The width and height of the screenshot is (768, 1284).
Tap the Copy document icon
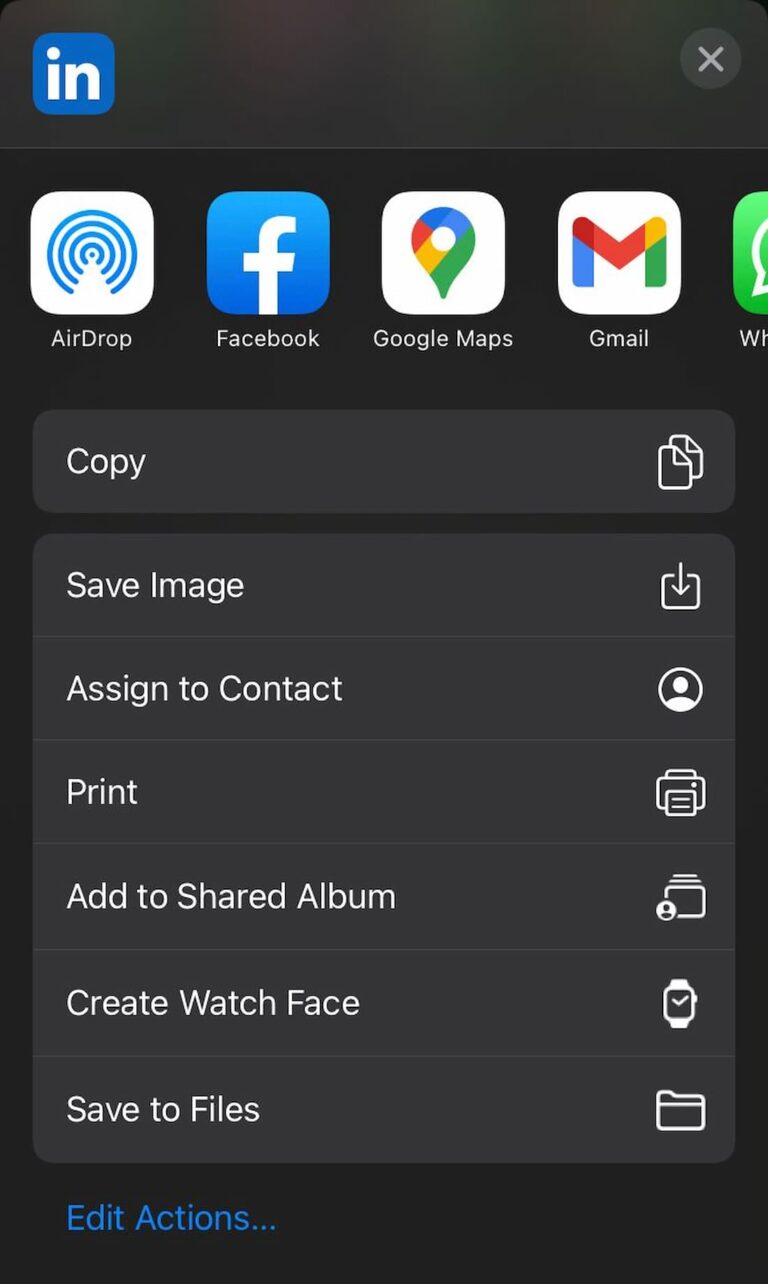pos(681,461)
